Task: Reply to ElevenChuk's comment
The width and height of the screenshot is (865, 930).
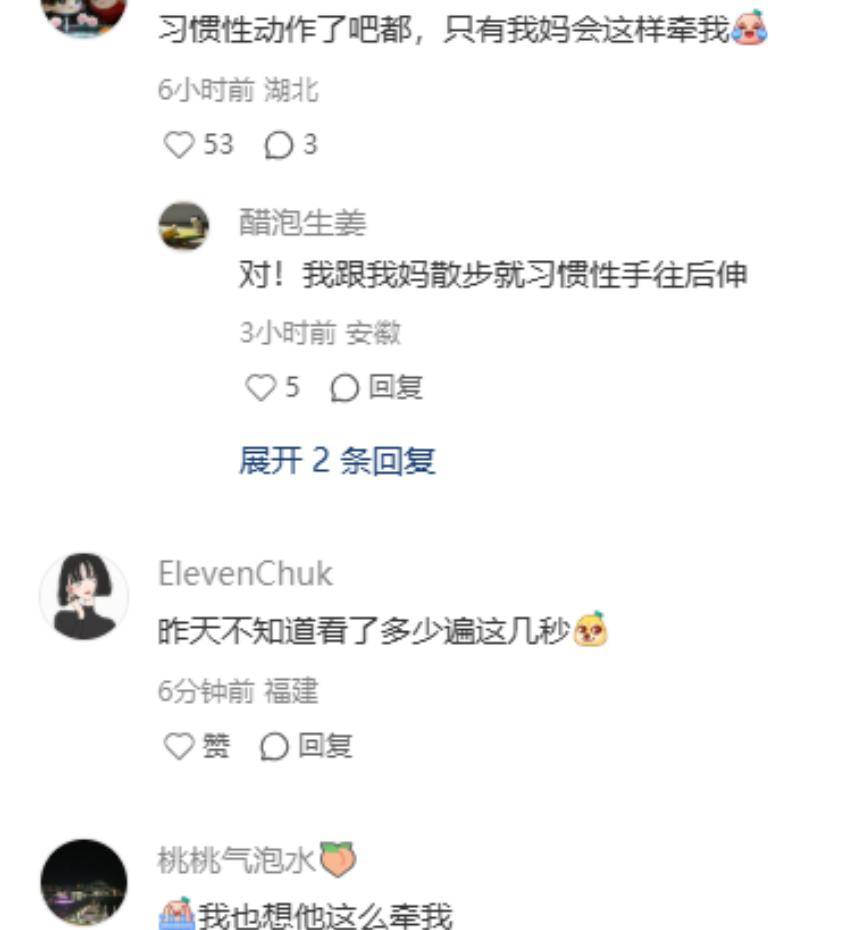Action: point(306,746)
